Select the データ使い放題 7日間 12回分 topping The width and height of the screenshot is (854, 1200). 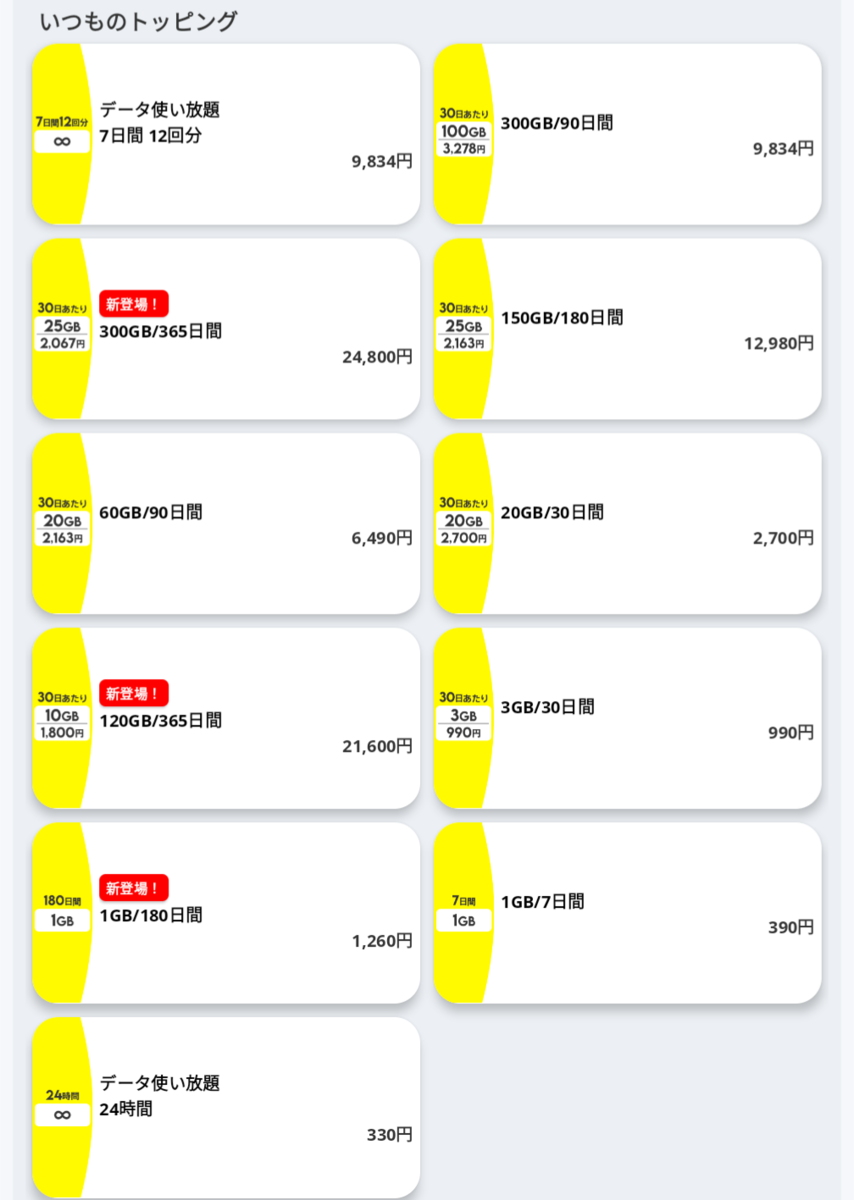226,134
